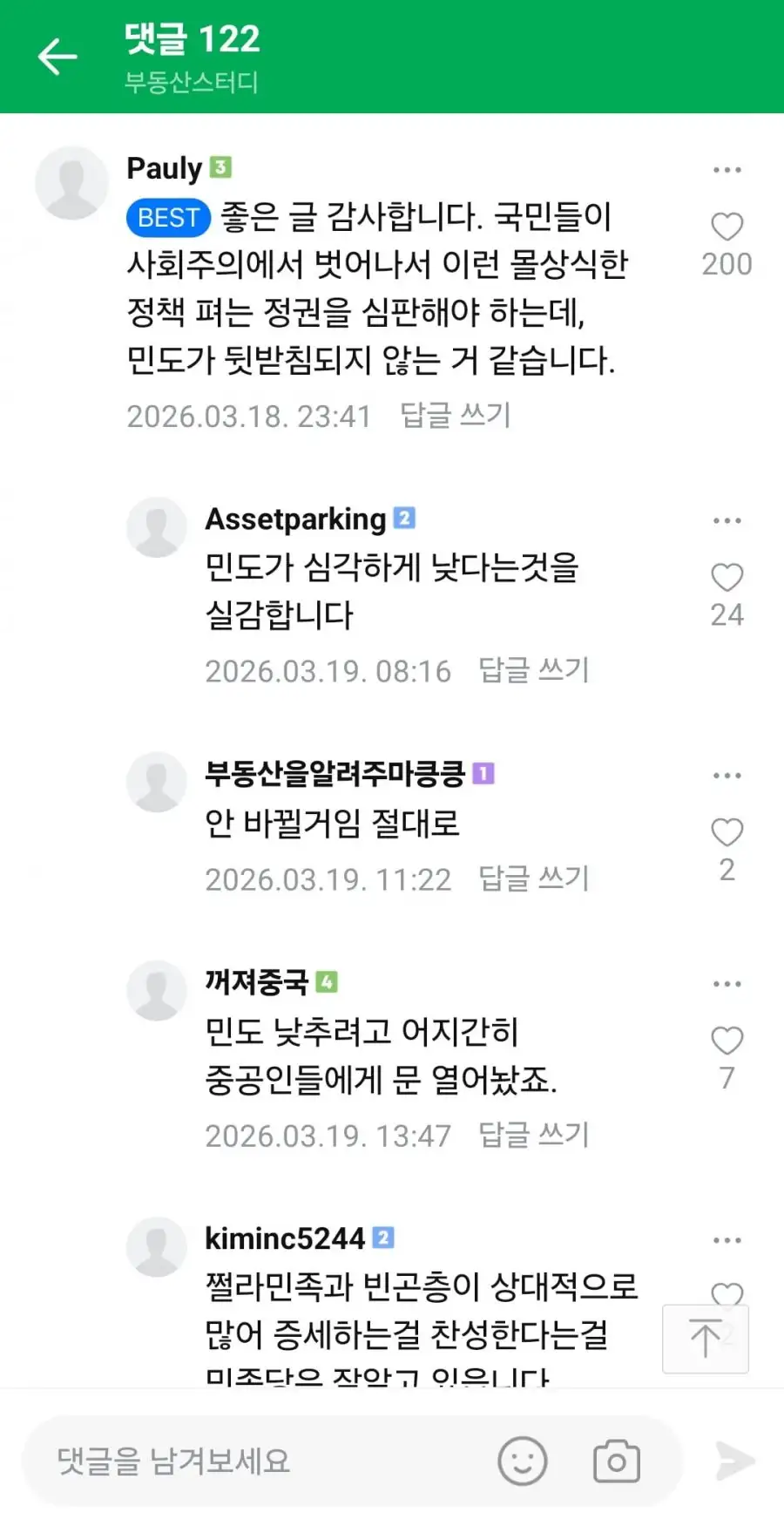
Task: Open the emoji sticker picker
Action: click(522, 1462)
